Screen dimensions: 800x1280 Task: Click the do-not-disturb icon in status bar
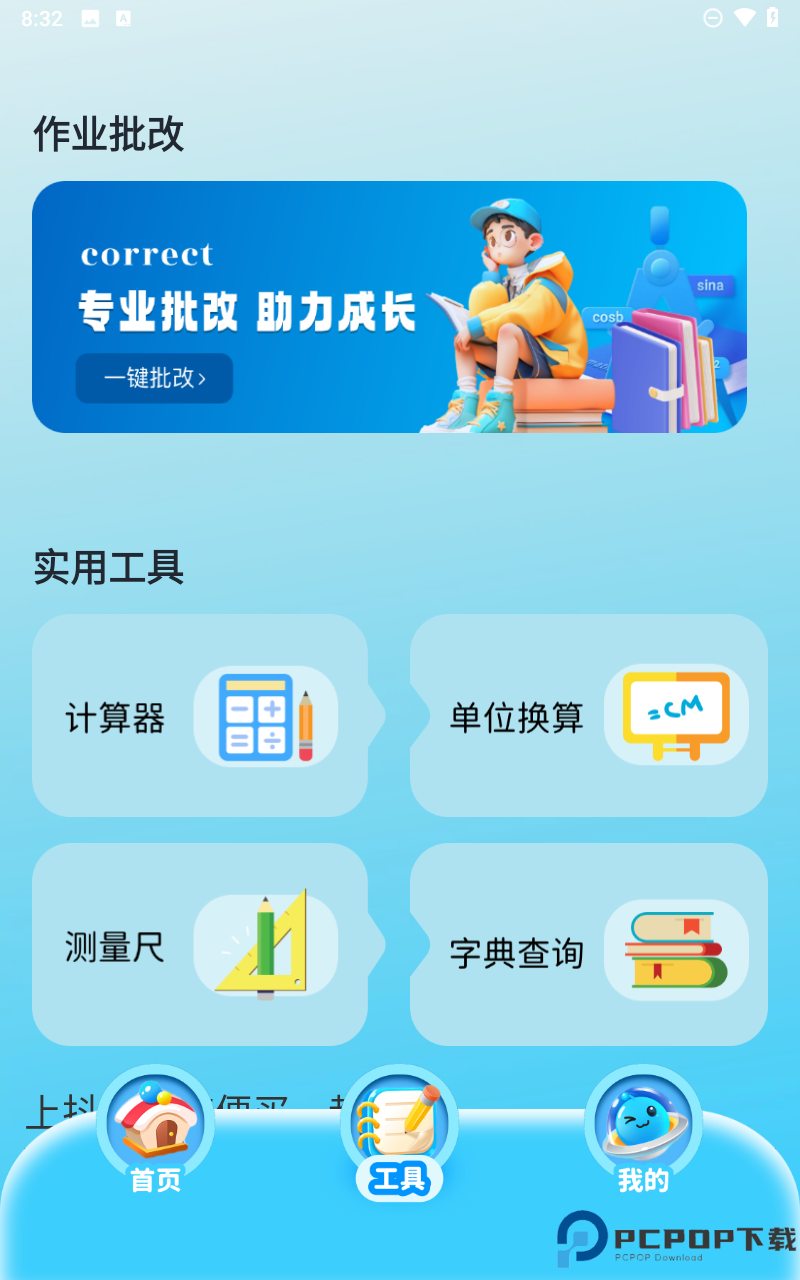point(713,17)
